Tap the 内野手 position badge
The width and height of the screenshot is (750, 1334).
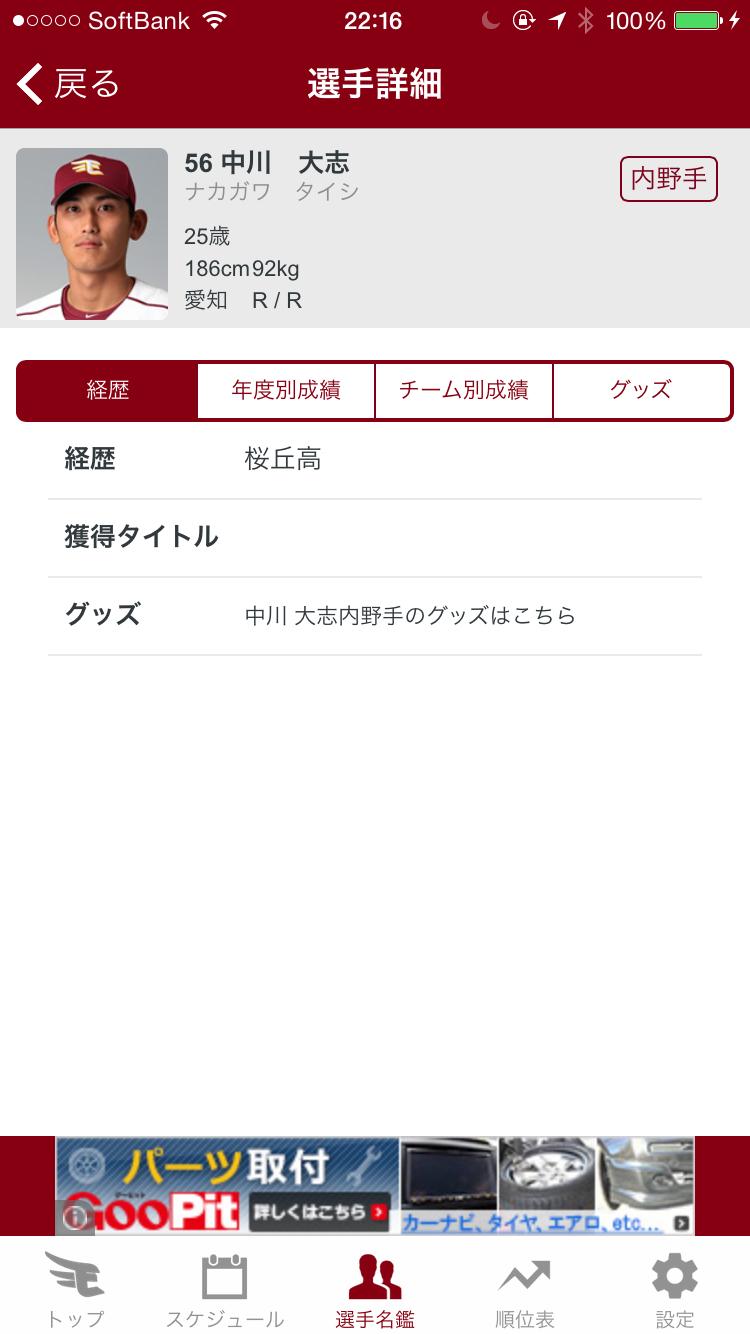(668, 179)
